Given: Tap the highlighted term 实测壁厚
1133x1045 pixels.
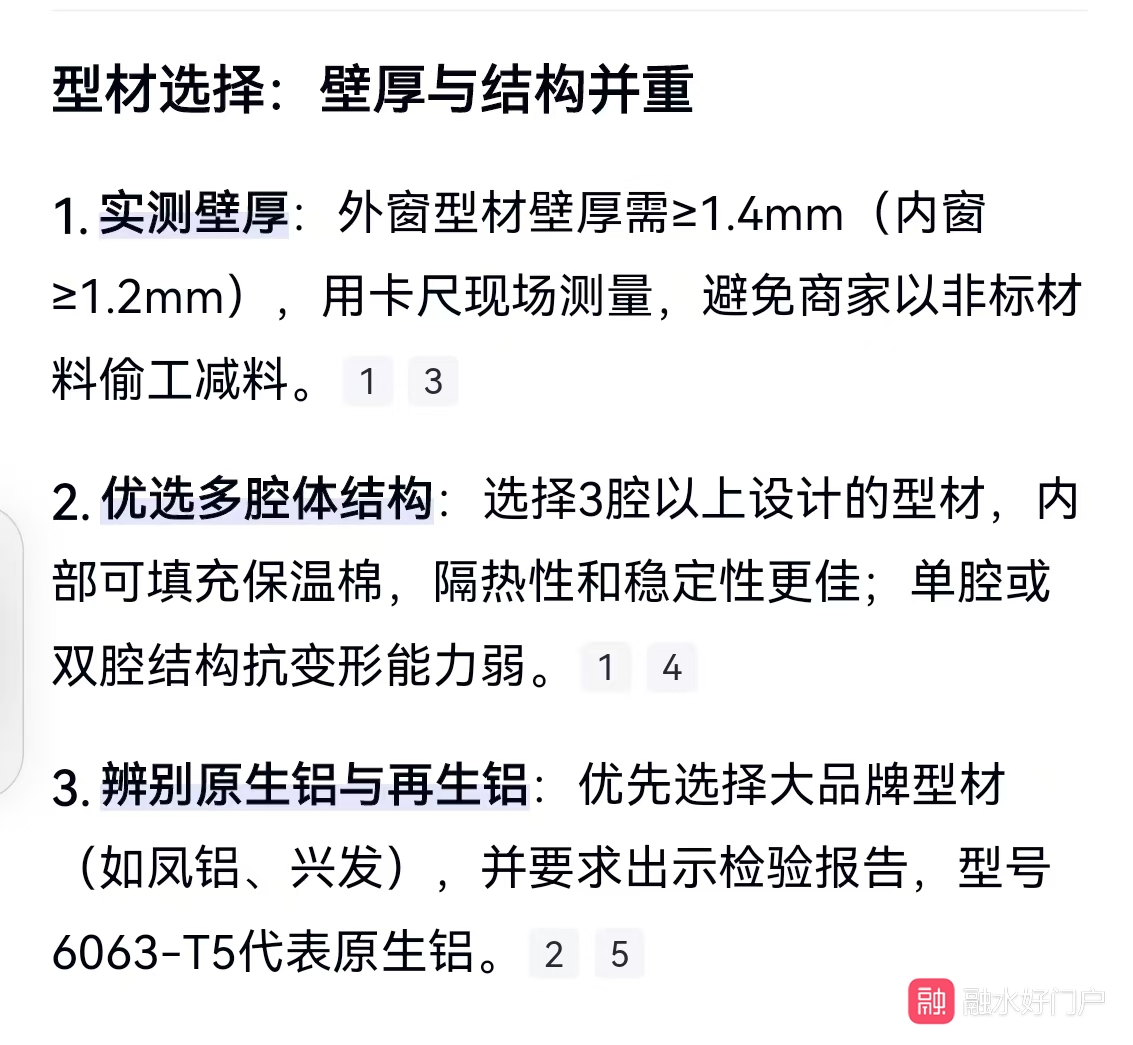Looking at the screenshot, I should (x=193, y=213).
